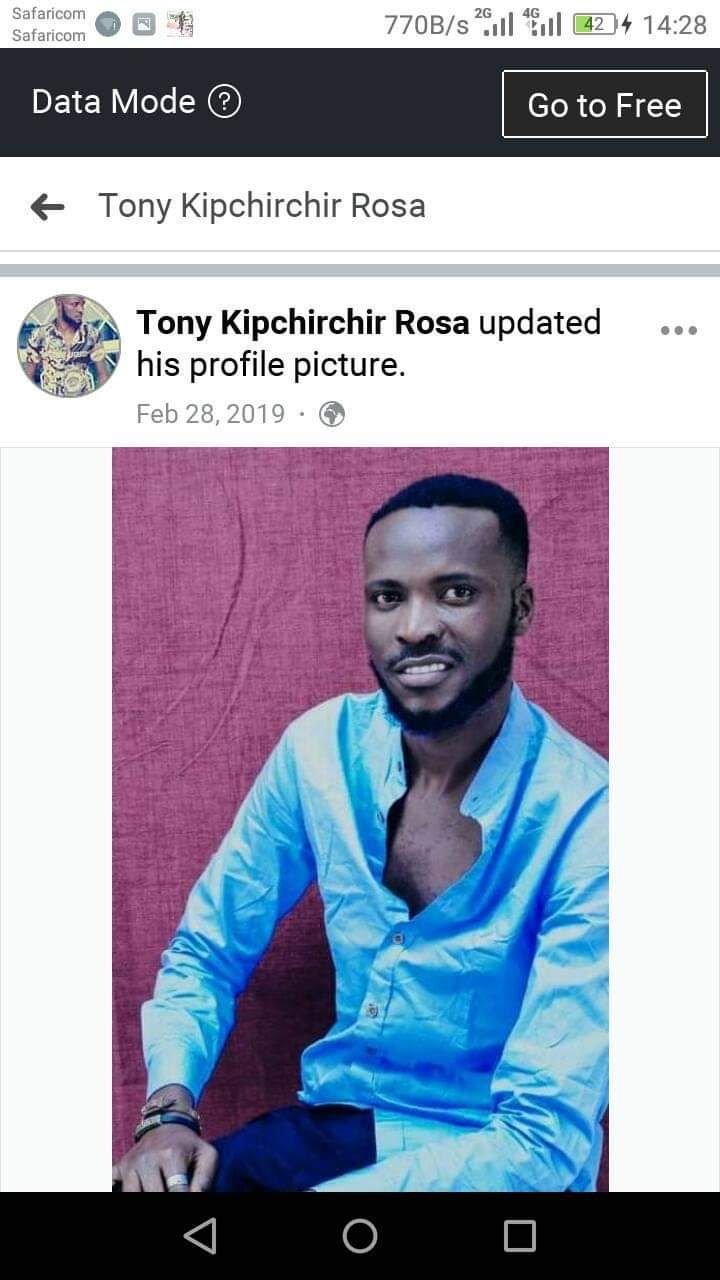Open Tony Kipchirchir Rosa's small profile avatar
720x1280 pixels.
tap(69, 346)
